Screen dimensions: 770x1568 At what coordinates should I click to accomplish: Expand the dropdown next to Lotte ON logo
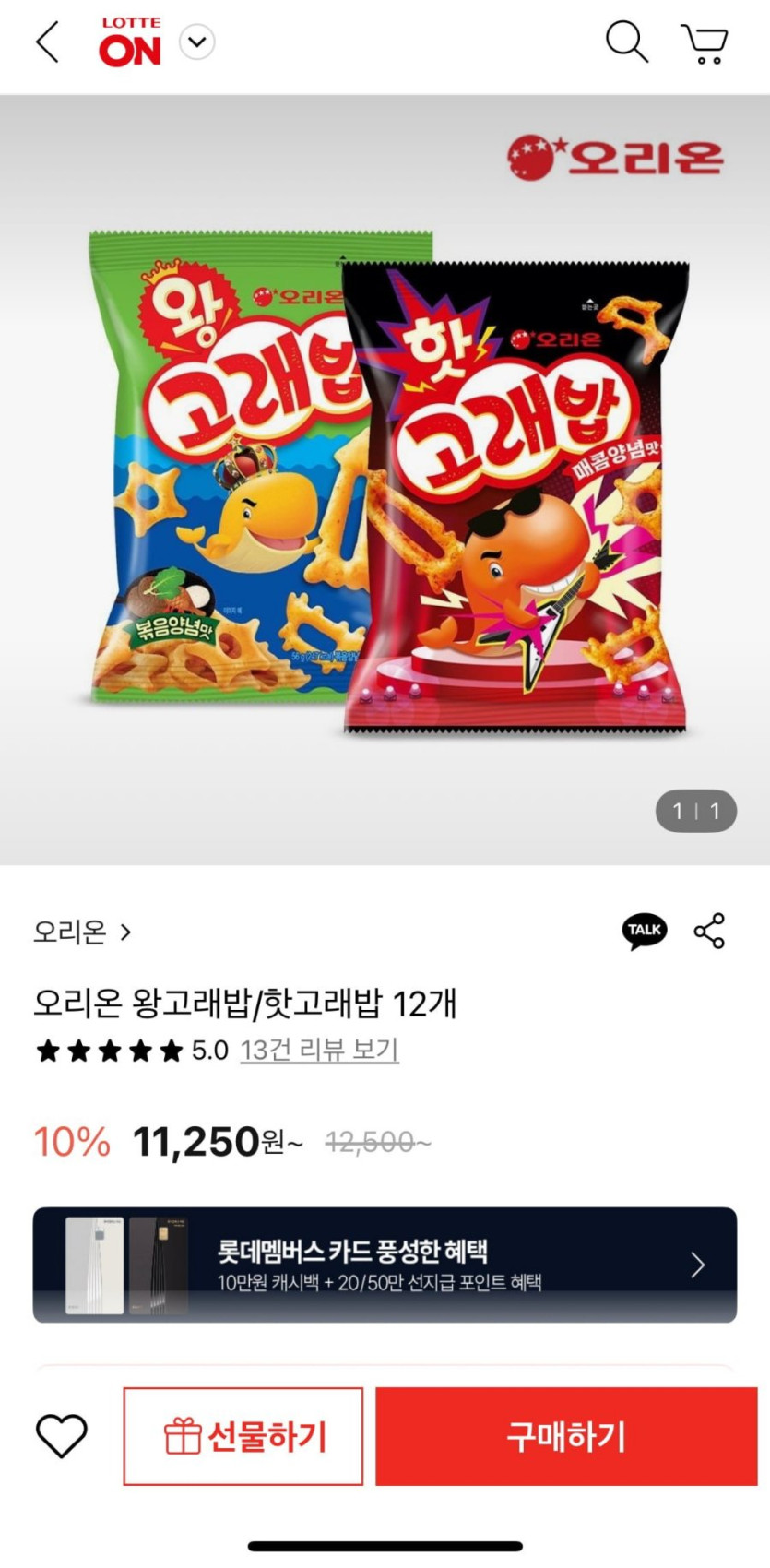click(196, 42)
